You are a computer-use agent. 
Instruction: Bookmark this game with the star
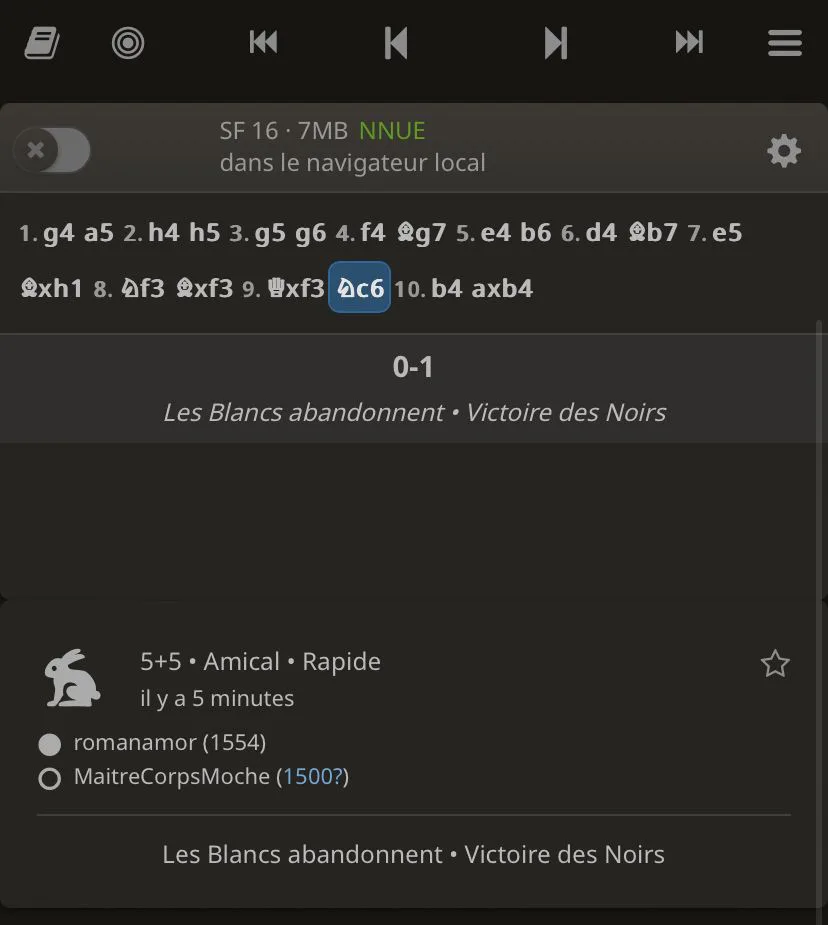775,664
